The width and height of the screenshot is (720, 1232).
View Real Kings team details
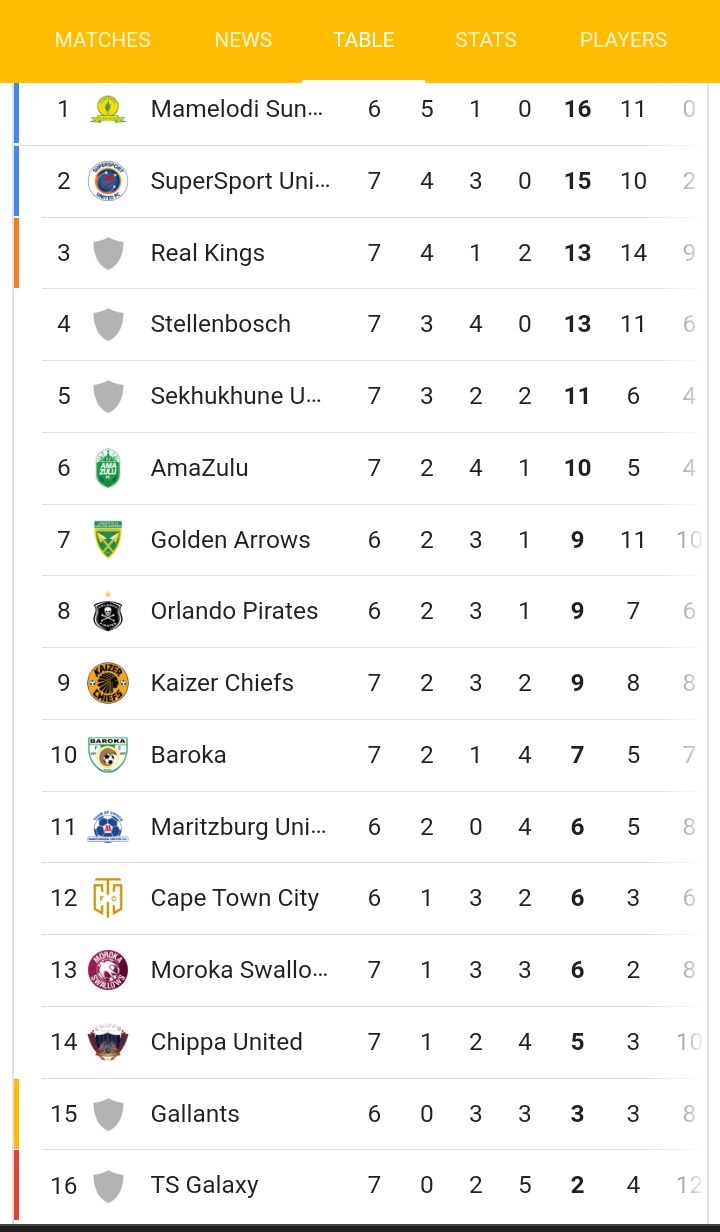[360, 253]
